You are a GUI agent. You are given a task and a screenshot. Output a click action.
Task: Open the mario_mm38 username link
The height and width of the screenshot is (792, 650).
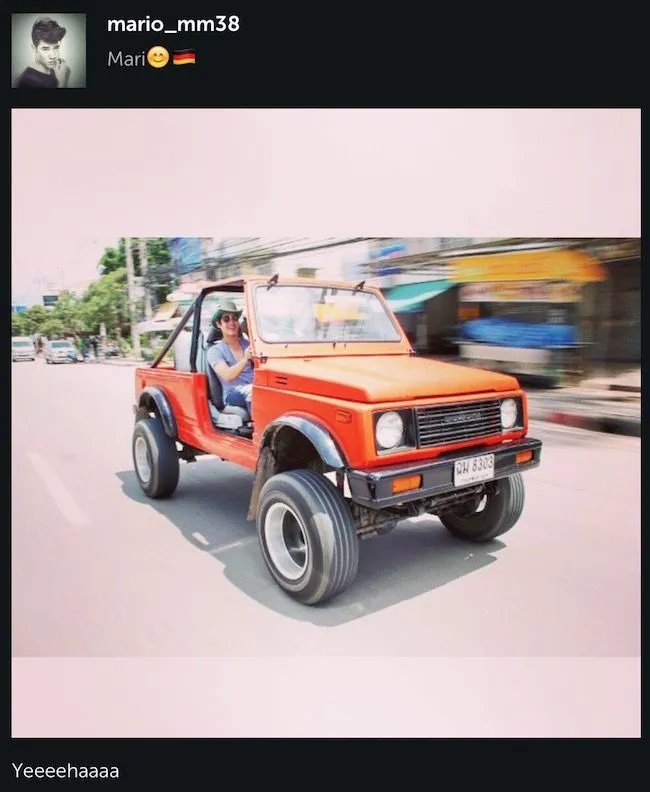[x=173, y=24]
